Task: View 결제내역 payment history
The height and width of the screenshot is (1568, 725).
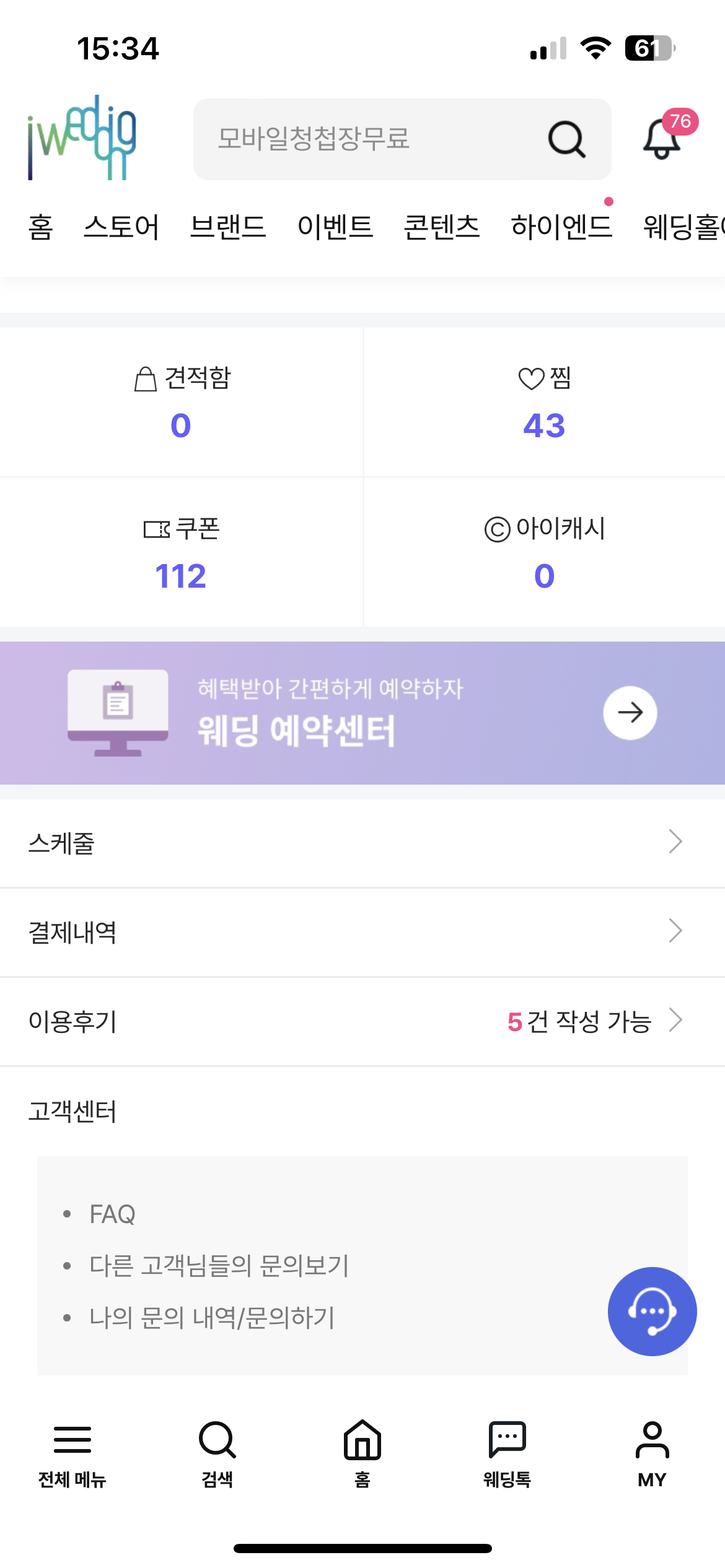Action: pyautogui.click(x=362, y=932)
